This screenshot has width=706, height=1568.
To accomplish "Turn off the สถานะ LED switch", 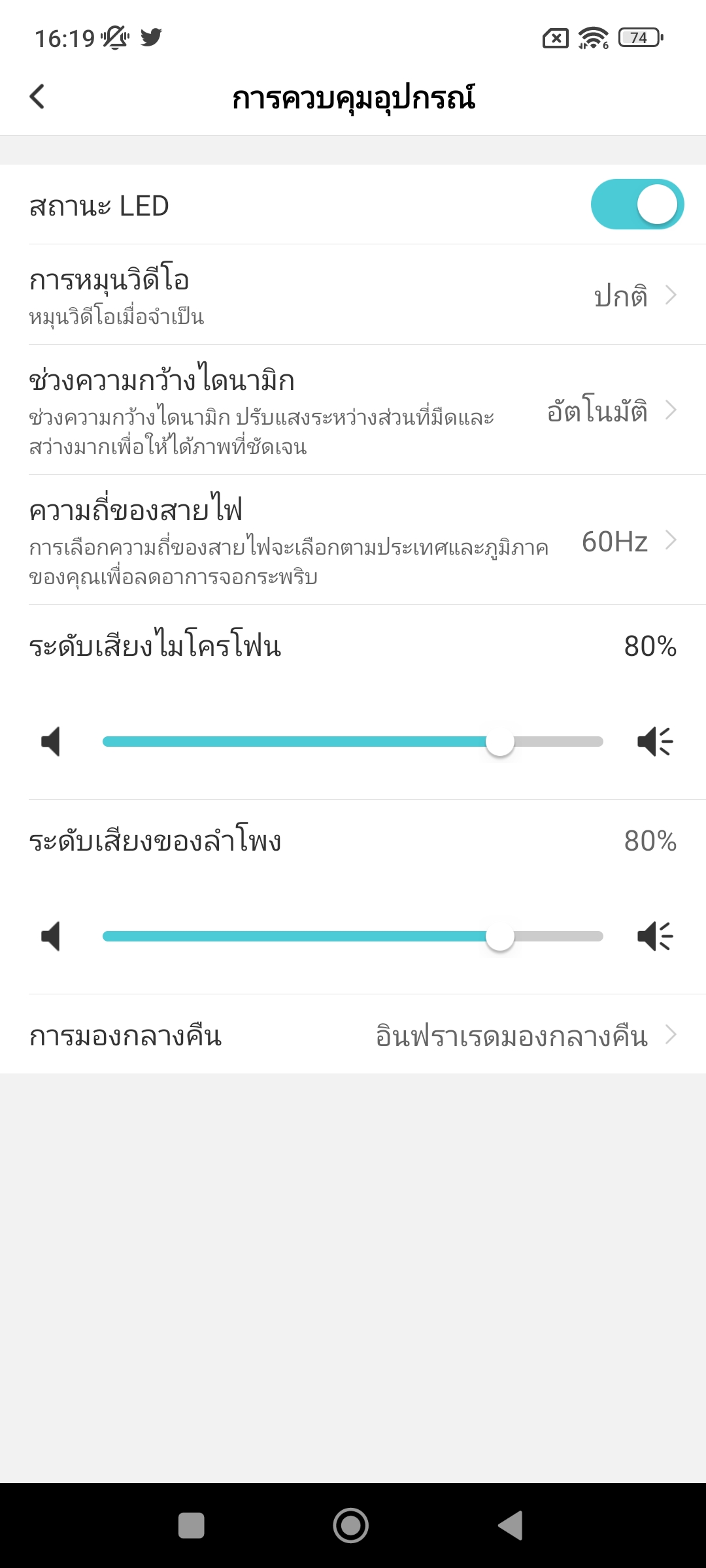I will [x=637, y=204].
